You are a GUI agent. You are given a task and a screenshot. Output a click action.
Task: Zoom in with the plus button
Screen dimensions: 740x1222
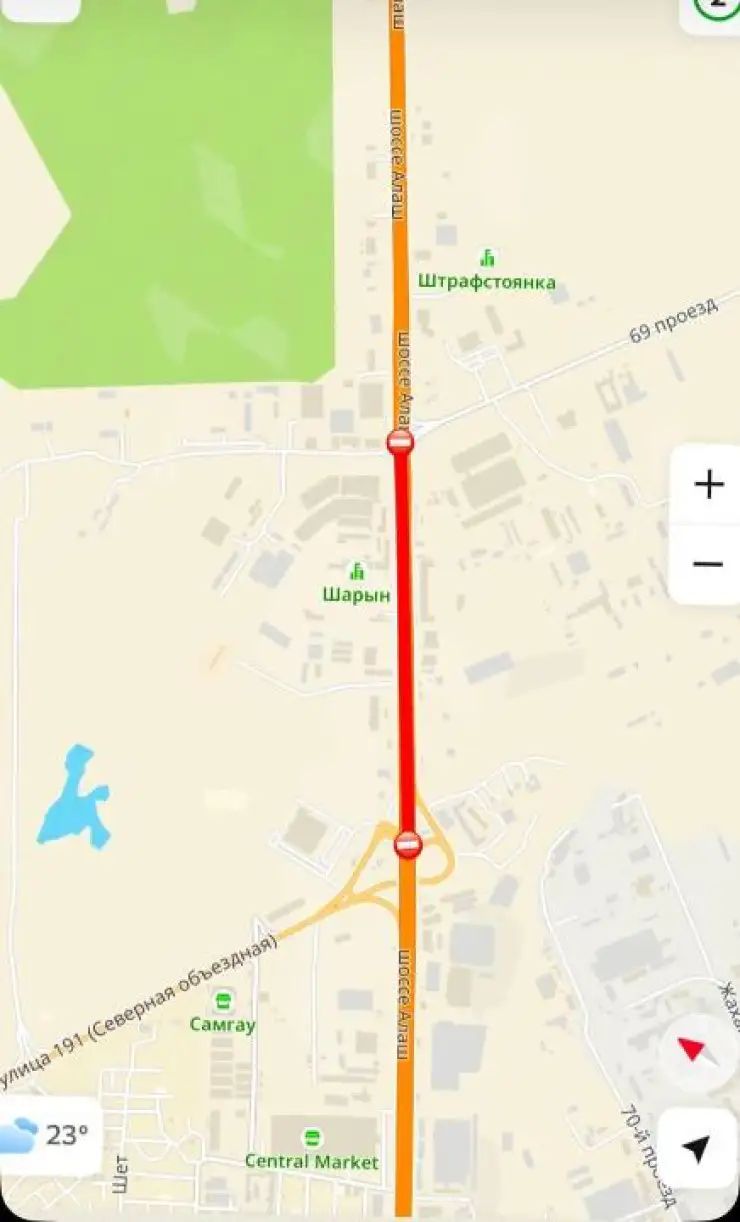[708, 485]
